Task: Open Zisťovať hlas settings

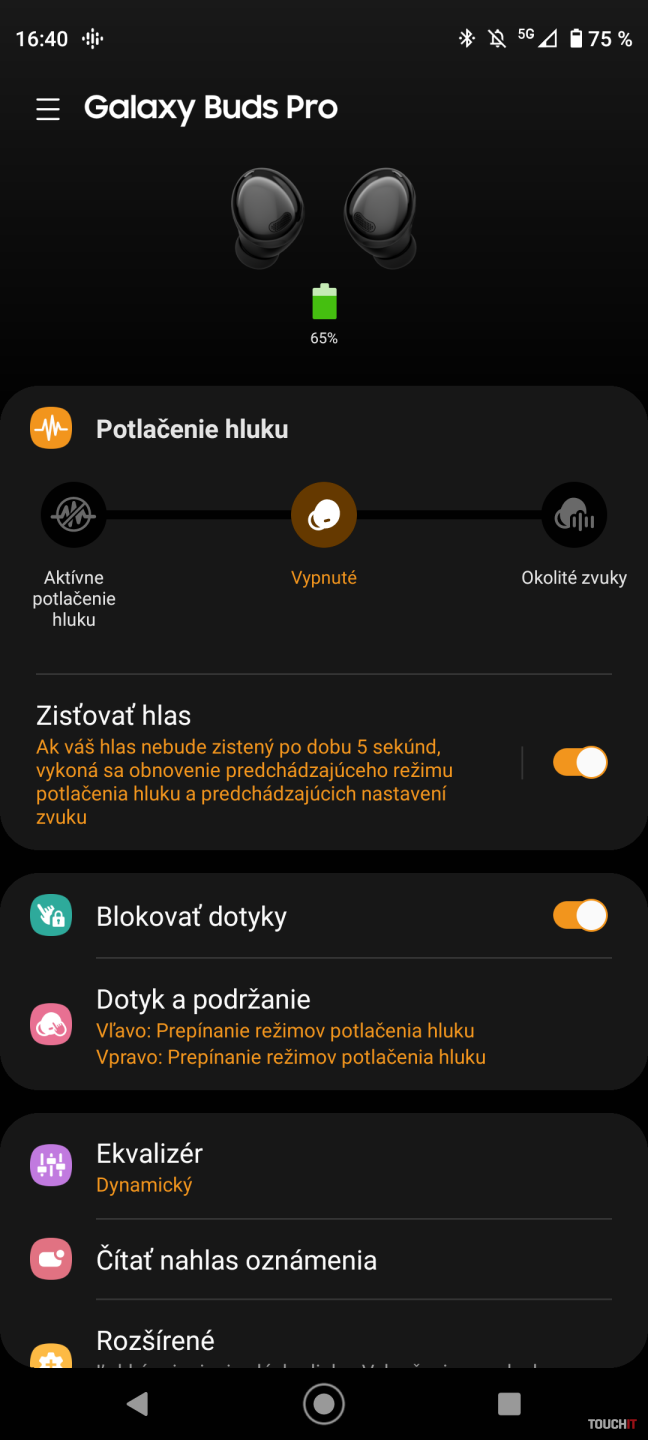Action: (x=260, y=765)
